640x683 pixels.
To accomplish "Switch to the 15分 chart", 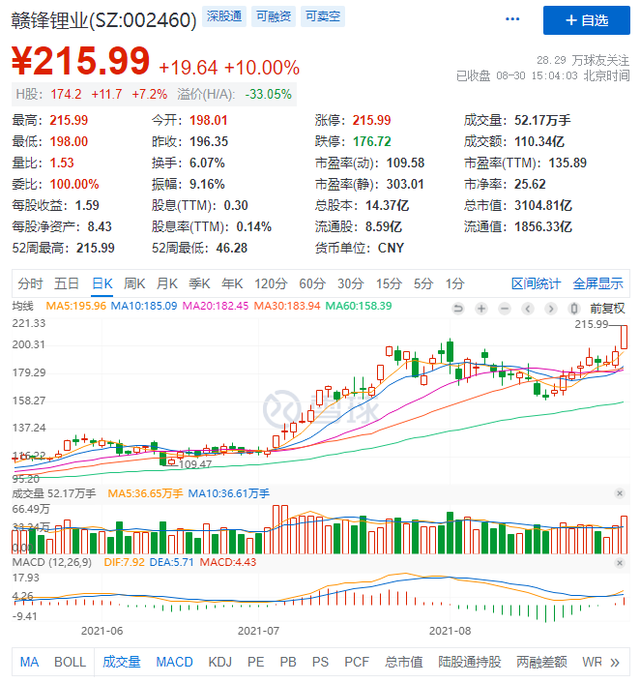I will 389,283.
